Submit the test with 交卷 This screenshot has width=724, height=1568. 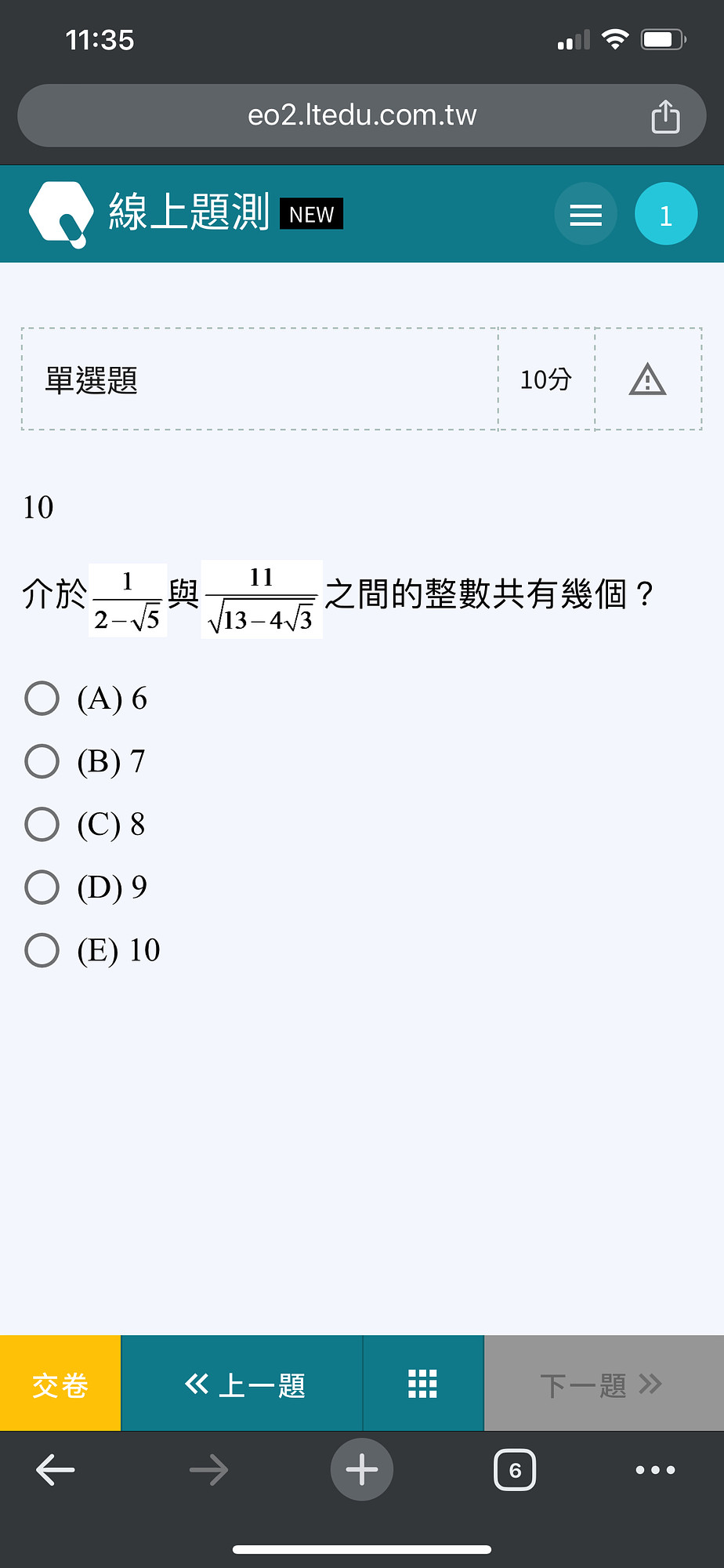pyautogui.click(x=60, y=1384)
